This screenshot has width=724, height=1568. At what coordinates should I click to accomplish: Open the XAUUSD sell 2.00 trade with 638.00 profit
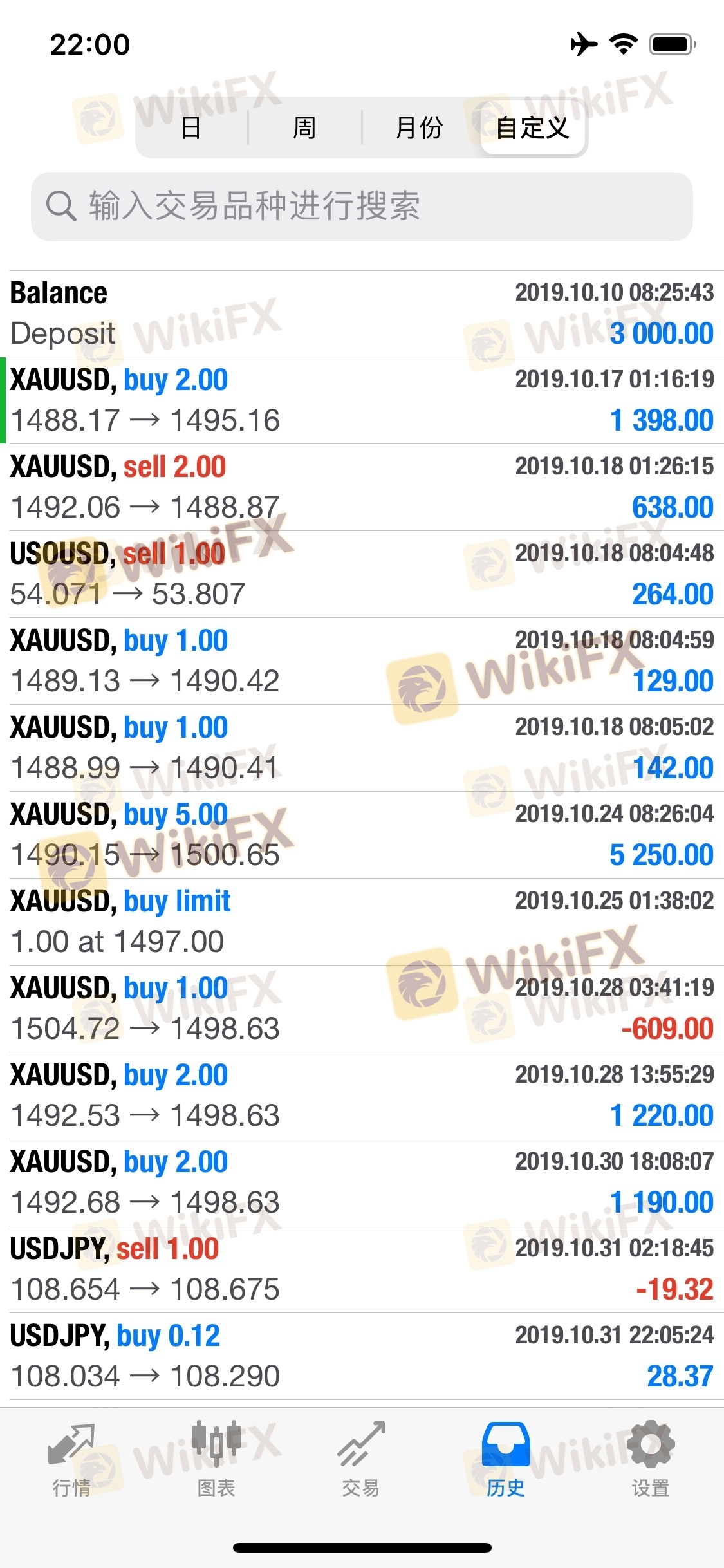[362, 487]
